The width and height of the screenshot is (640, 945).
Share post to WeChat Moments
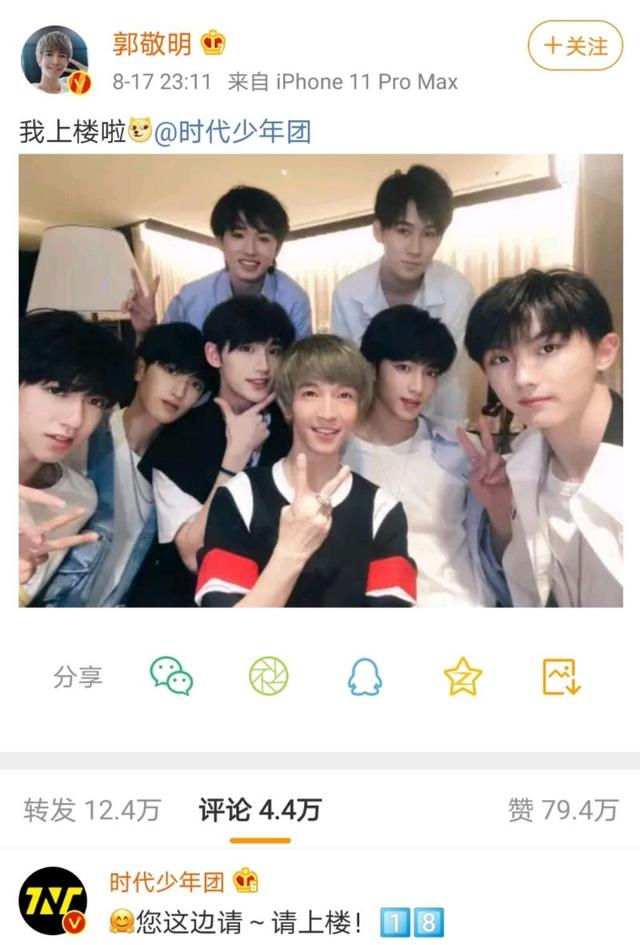coord(268,677)
